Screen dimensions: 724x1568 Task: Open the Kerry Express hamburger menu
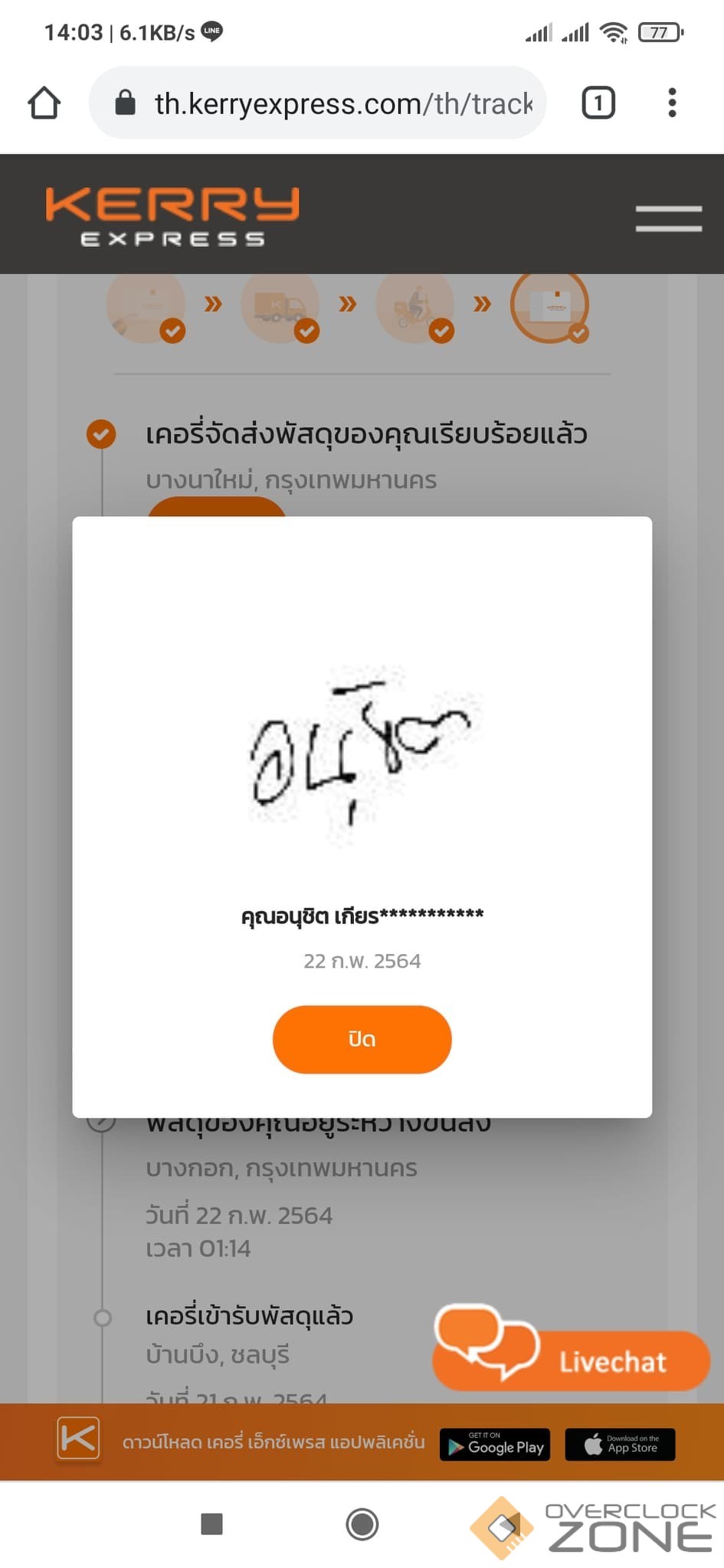pos(668,218)
